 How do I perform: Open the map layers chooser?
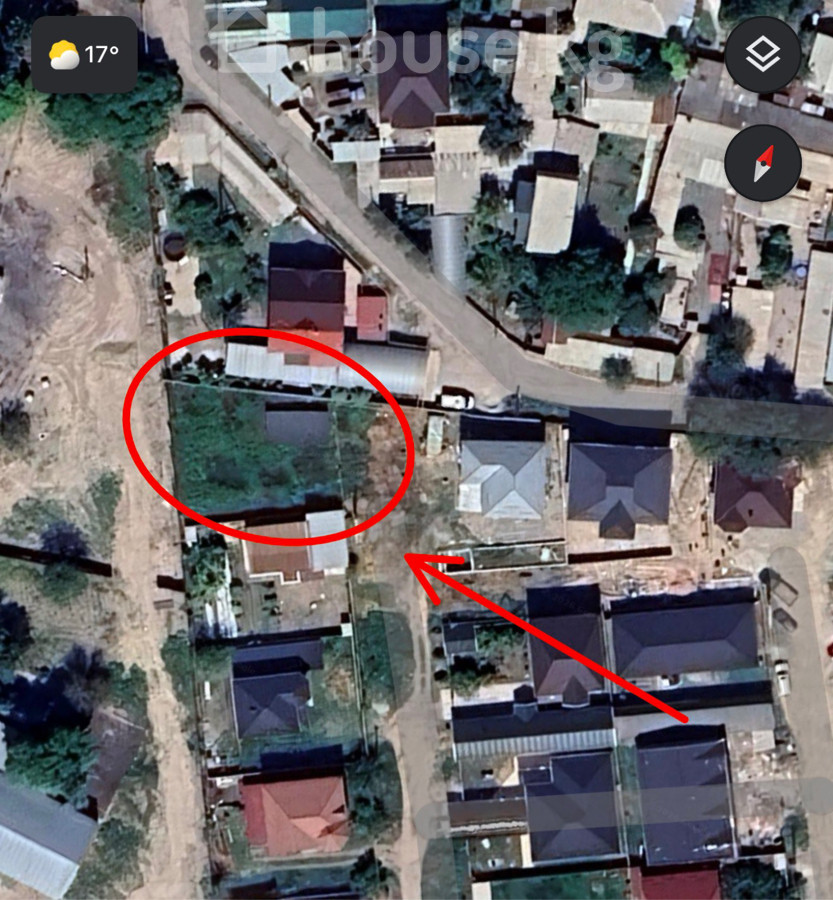[762, 55]
